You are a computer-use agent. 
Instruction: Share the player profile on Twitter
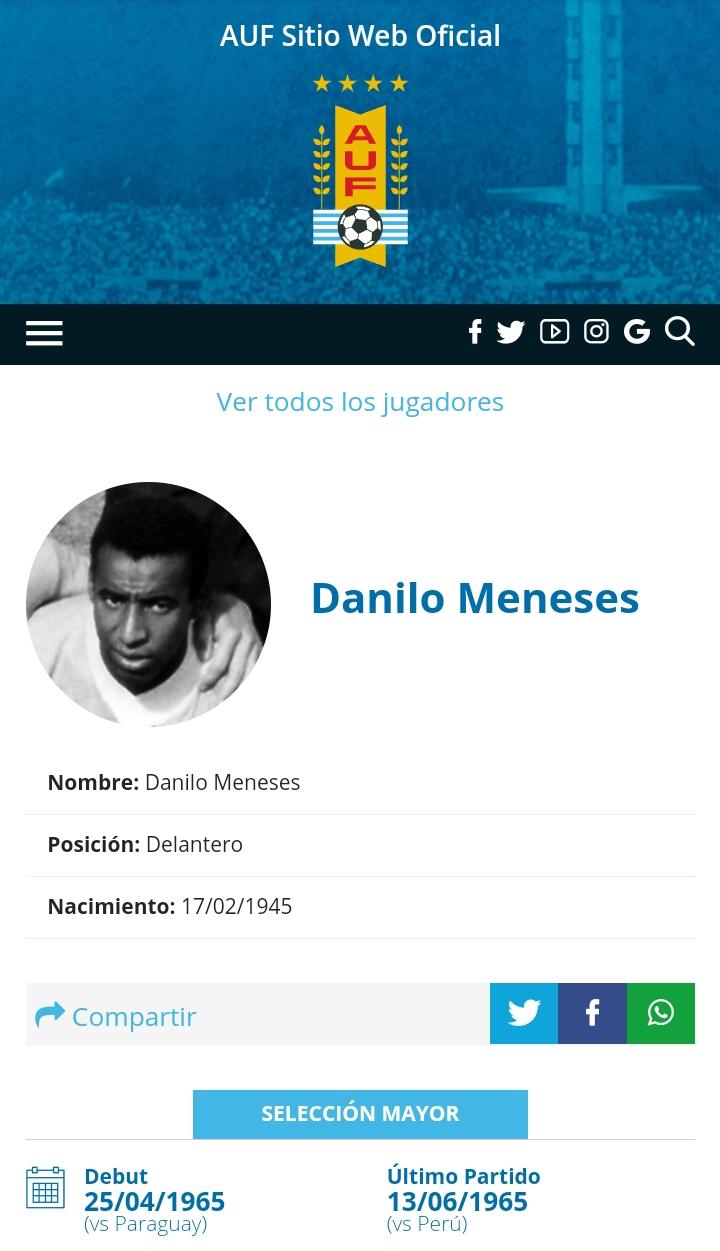point(524,1013)
